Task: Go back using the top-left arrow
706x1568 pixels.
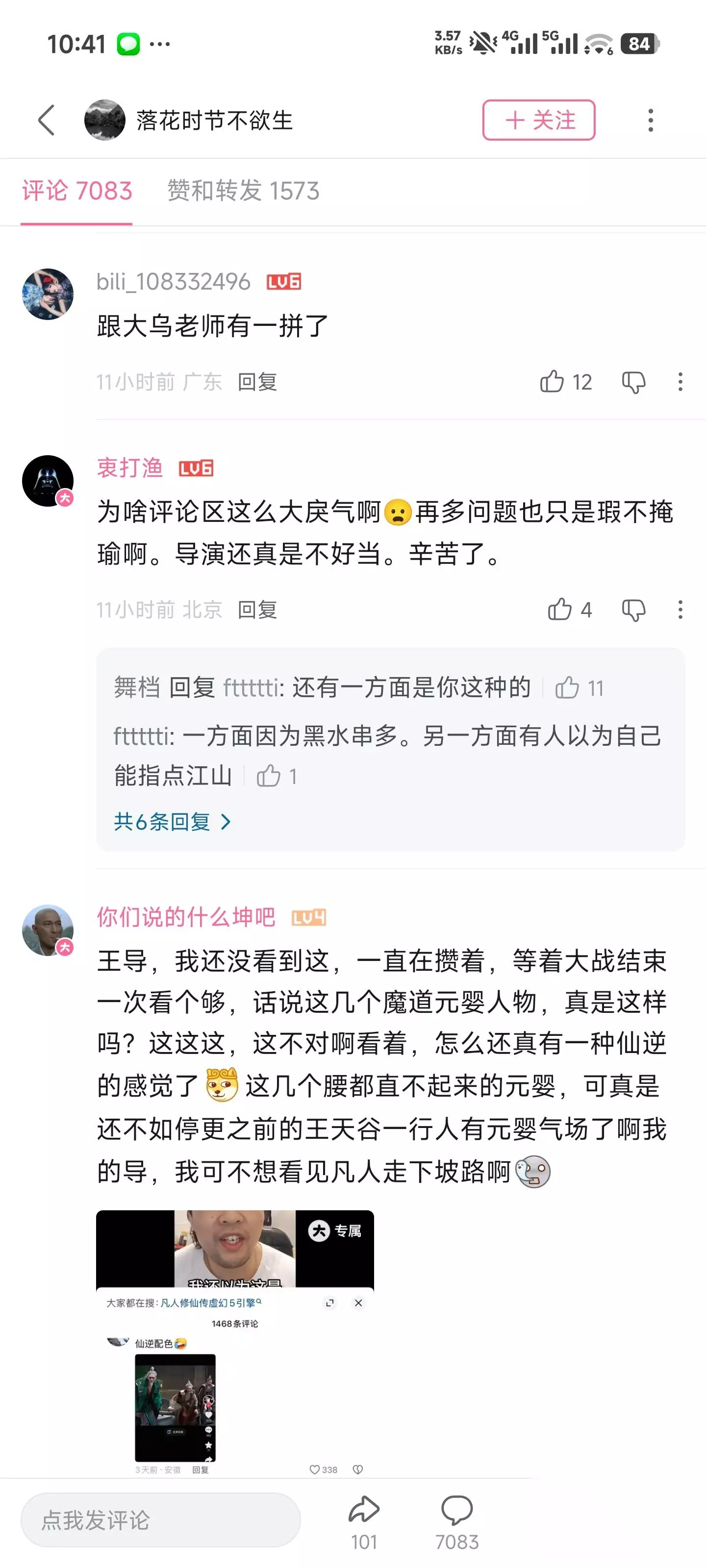Action: pyautogui.click(x=46, y=120)
